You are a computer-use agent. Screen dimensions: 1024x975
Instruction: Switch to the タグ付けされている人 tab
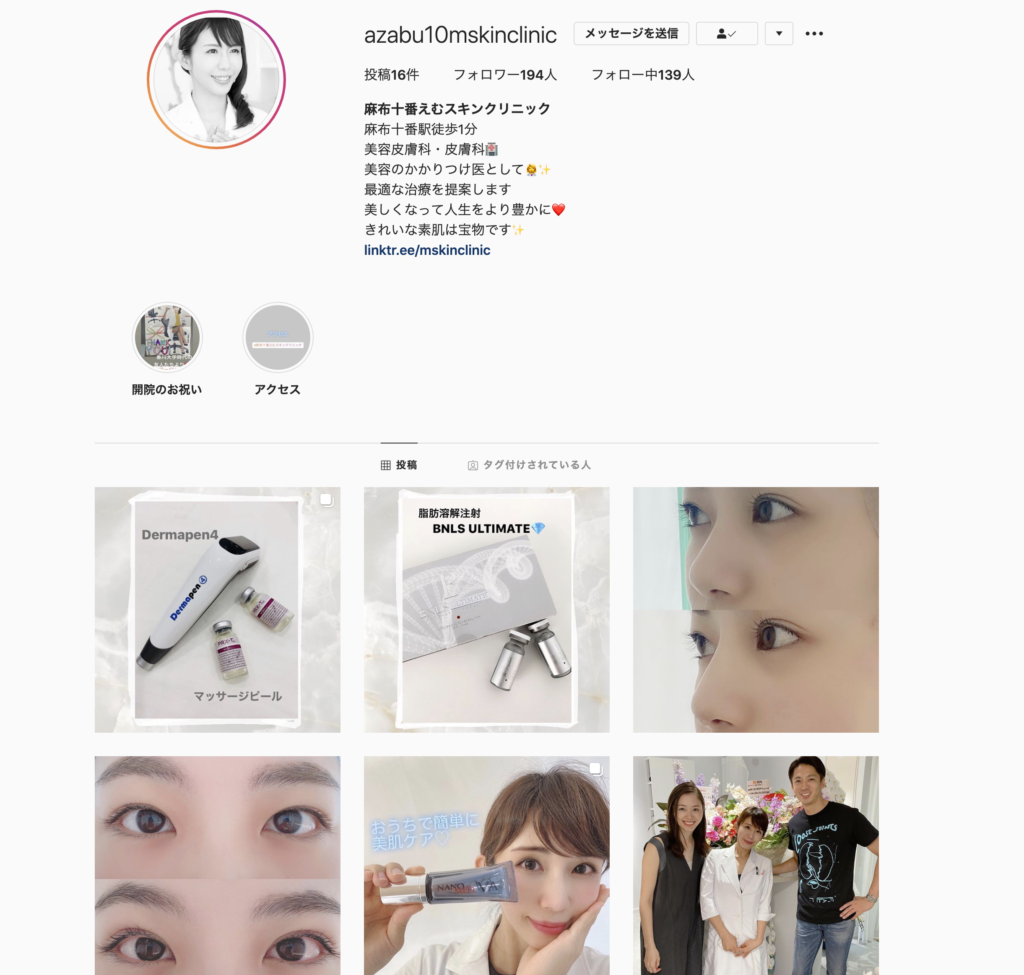pos(529,465)
